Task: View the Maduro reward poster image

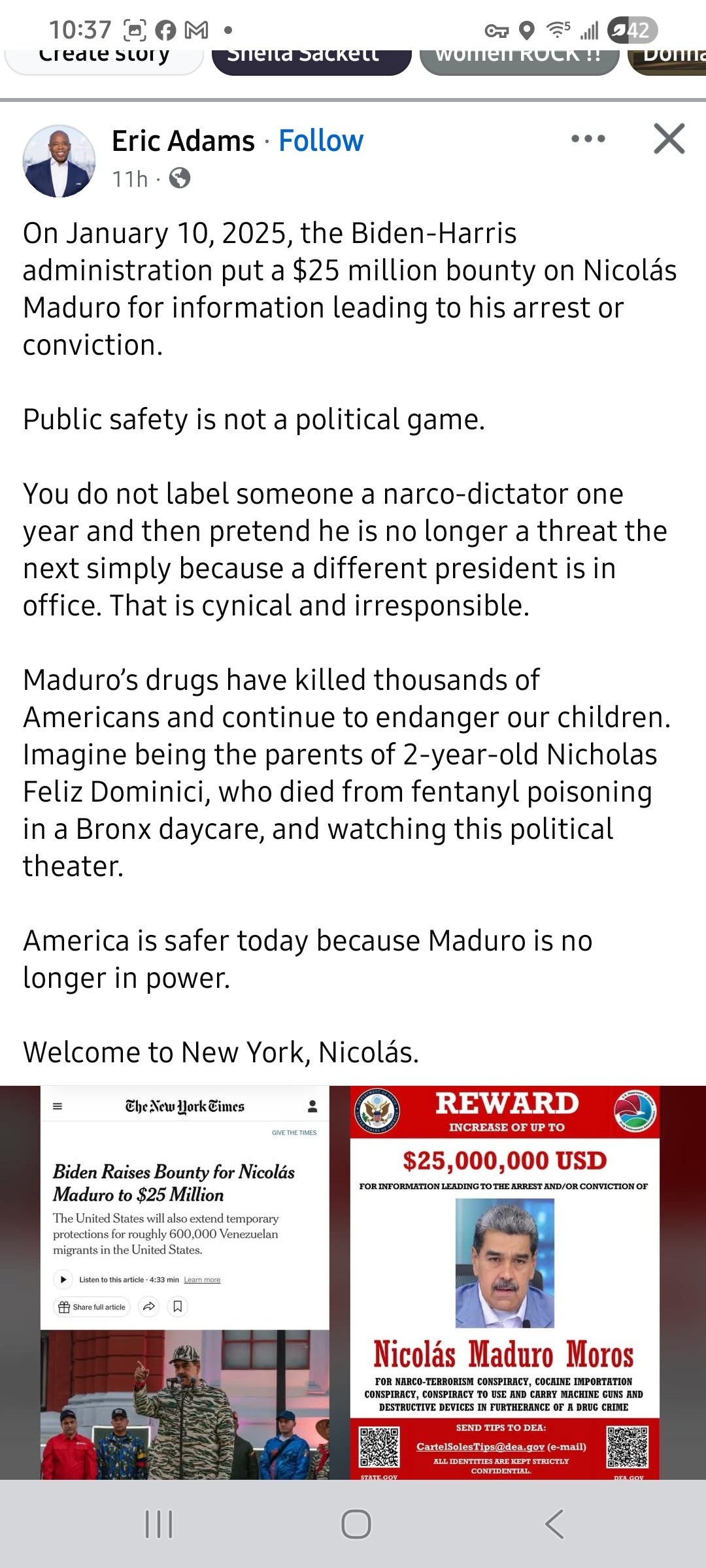Action: click(x=504, y=1282)
